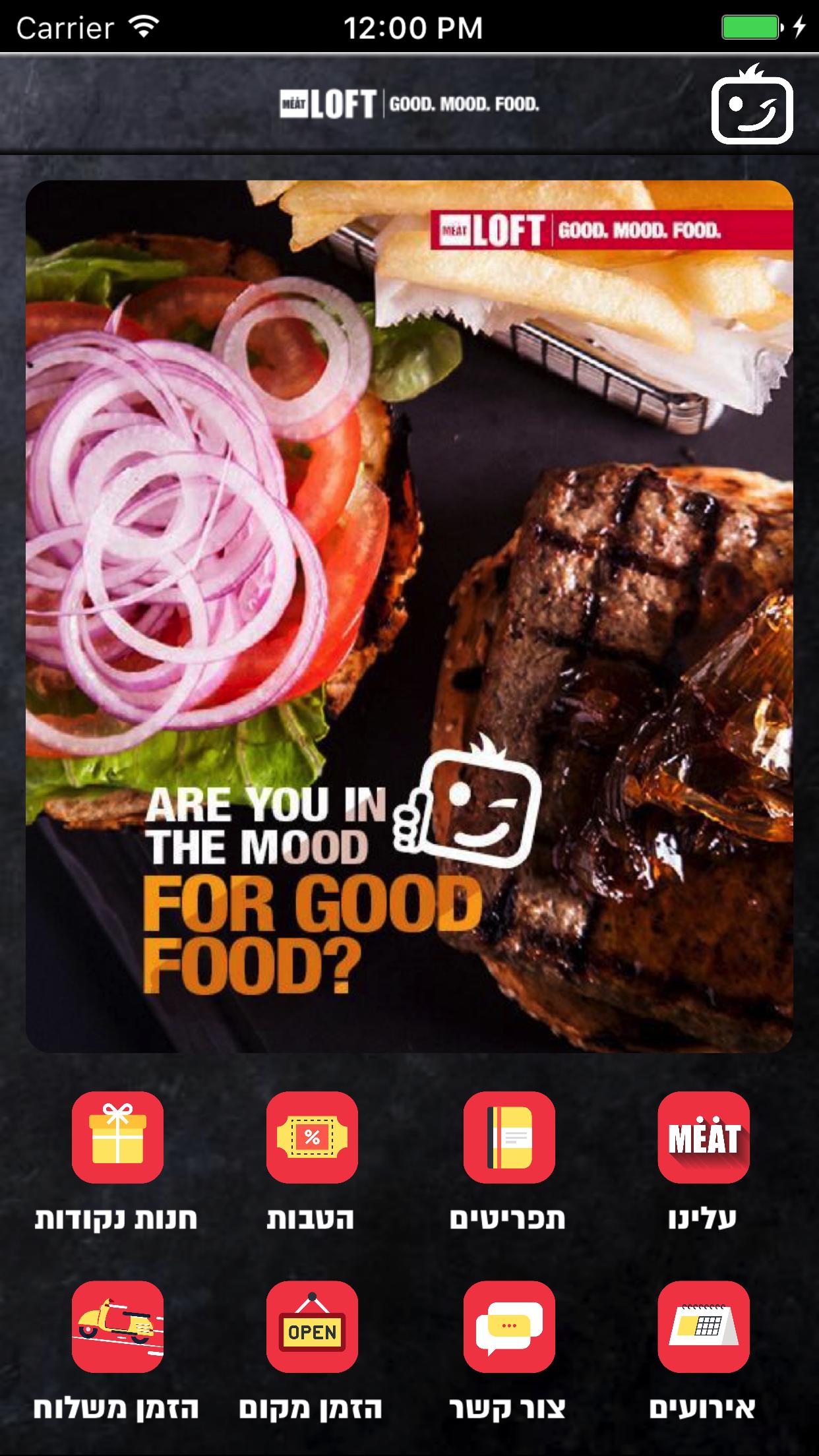Open the winking face profile icon
This screenshot has width=819, height=1456.
tap(752, 106)
